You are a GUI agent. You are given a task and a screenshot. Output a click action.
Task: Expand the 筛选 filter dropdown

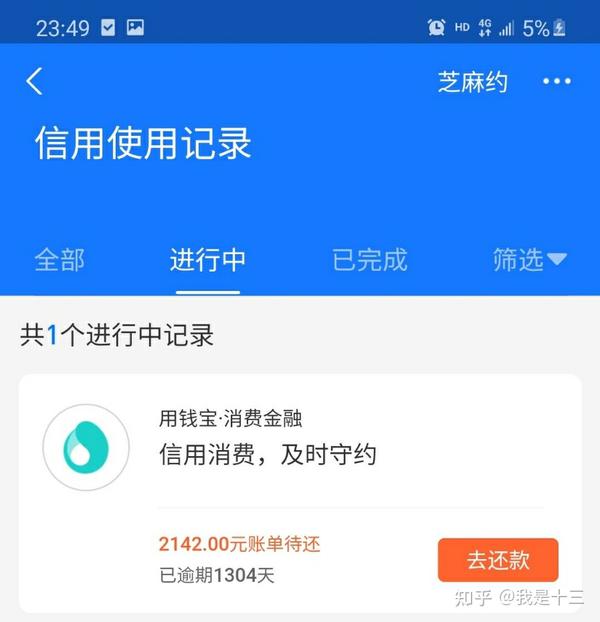[529, 260]
